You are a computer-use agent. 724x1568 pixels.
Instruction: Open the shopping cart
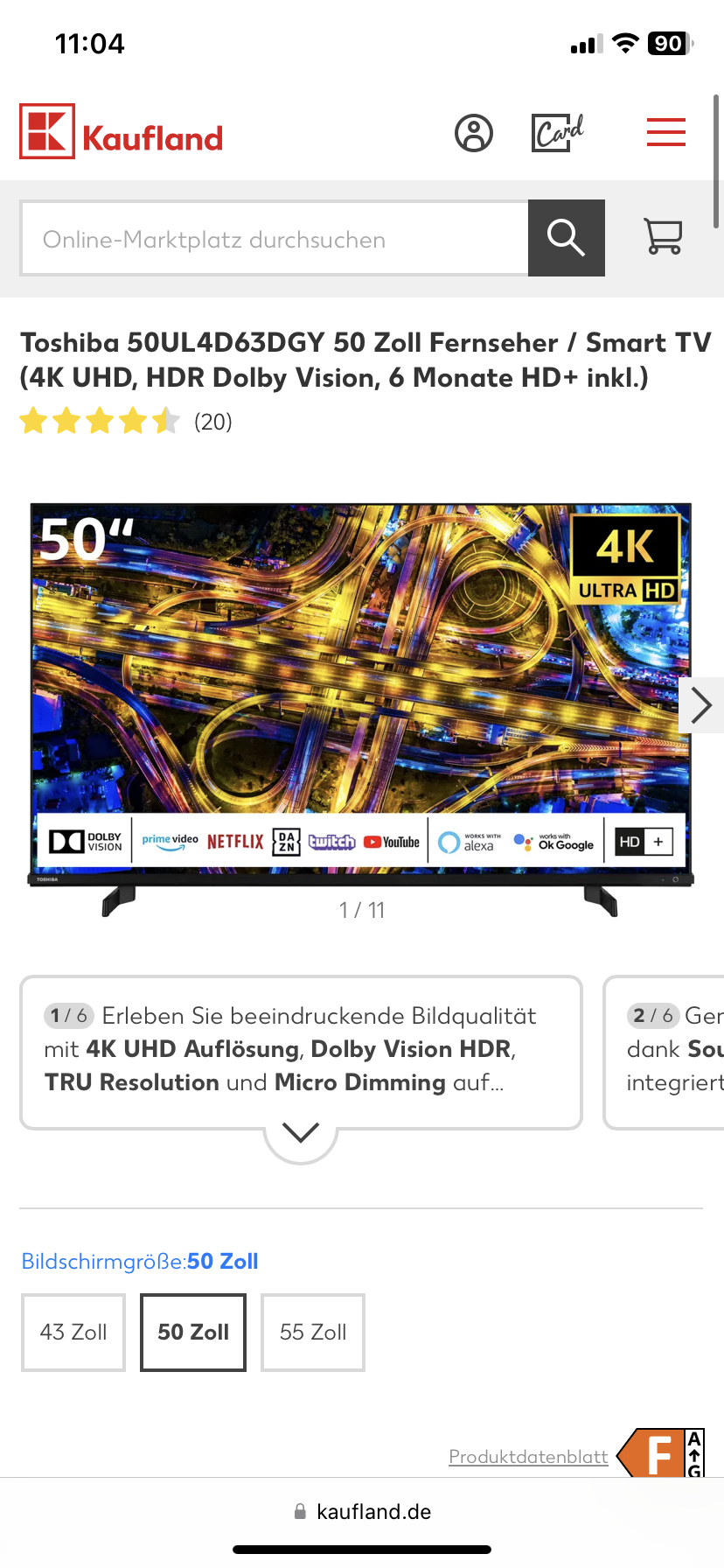point(663,236)
